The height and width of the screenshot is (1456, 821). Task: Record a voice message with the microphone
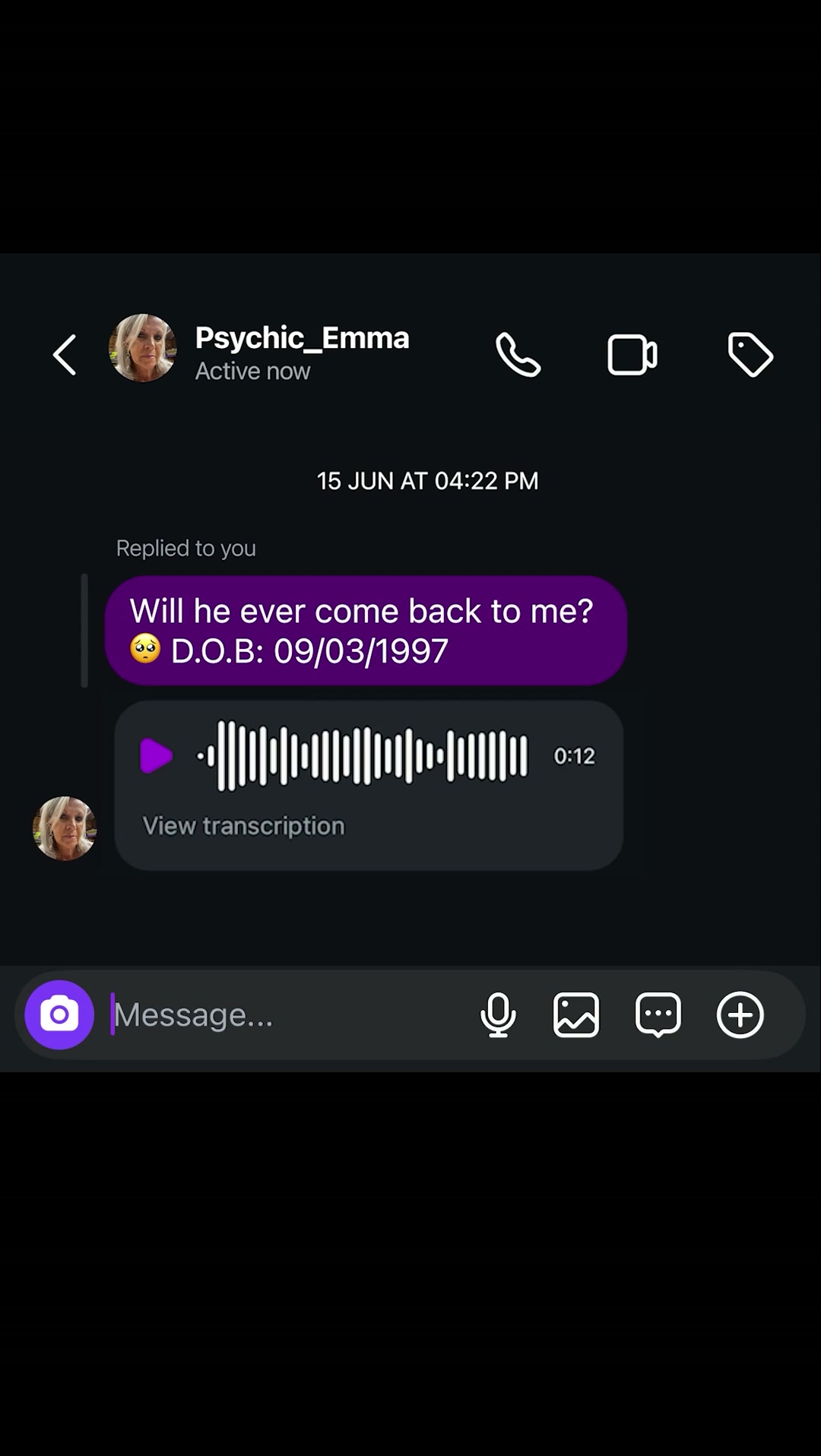pyautogui.click(x=499, y=1015)
